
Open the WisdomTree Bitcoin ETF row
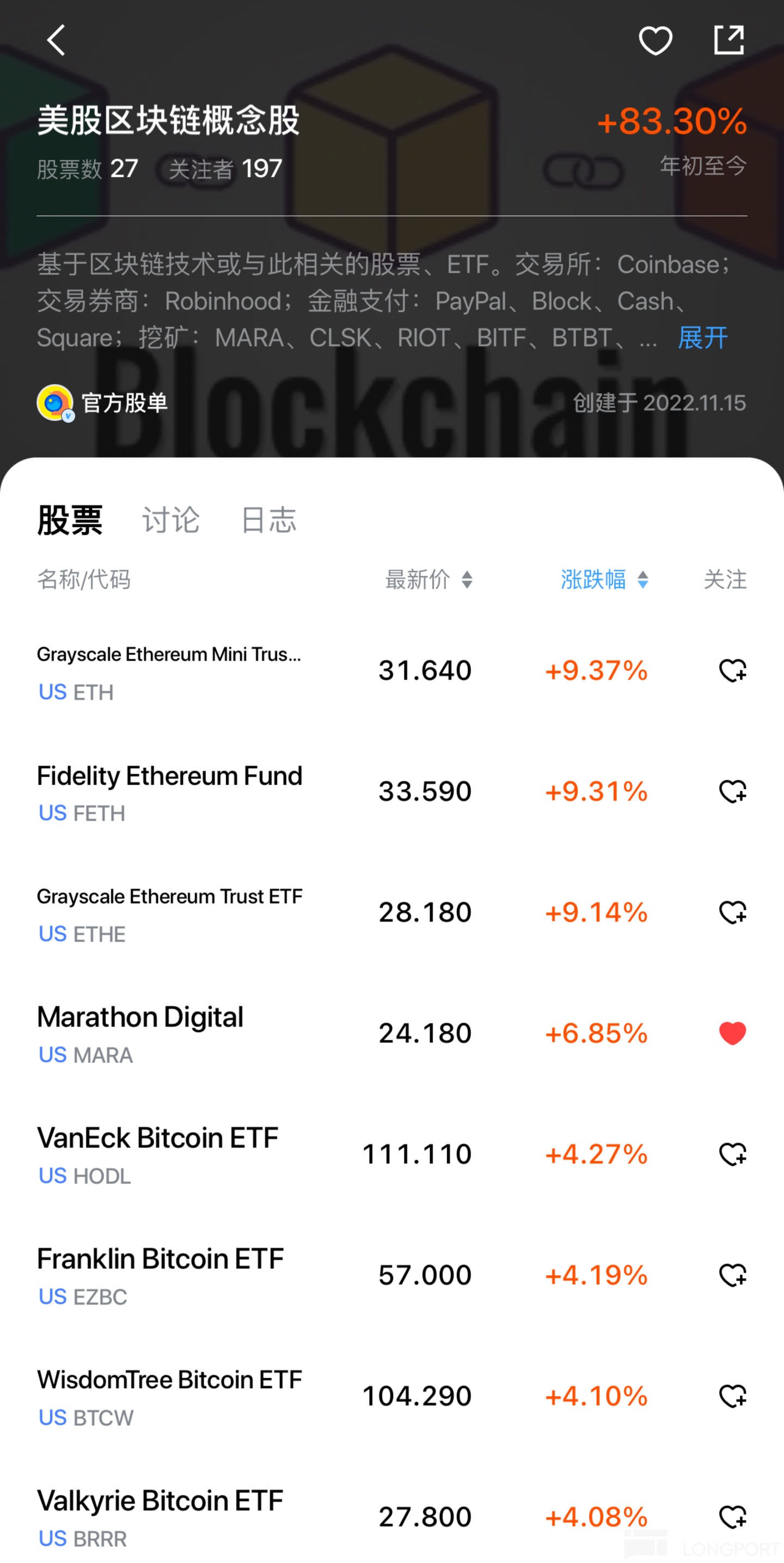170,1395
